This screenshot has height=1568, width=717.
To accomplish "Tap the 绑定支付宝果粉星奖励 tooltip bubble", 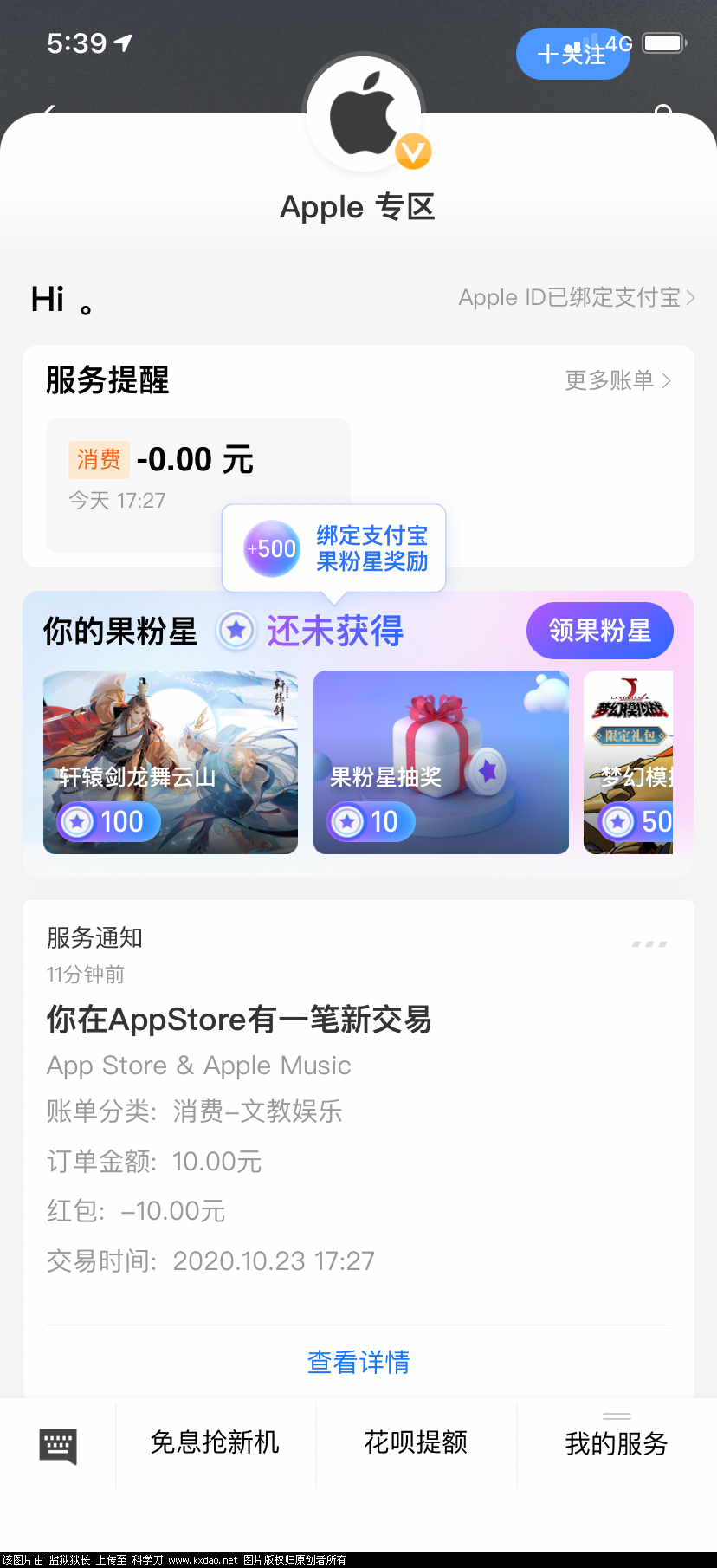I will click(334, 548).
